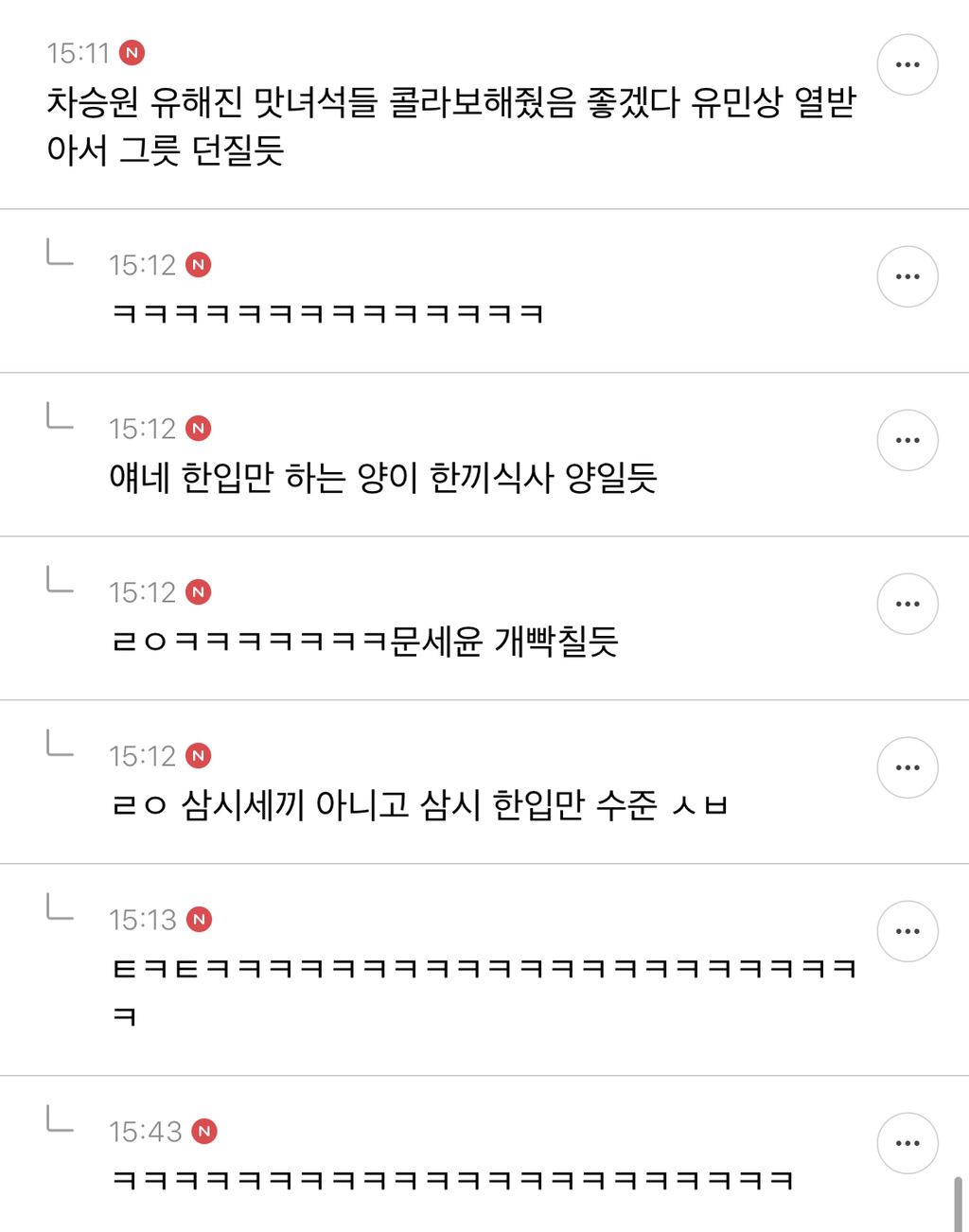The image size is (969, 1232).
Task: Open more menu on 15:43 reply
Action: pyautogui.click(x=907, y=1143)
